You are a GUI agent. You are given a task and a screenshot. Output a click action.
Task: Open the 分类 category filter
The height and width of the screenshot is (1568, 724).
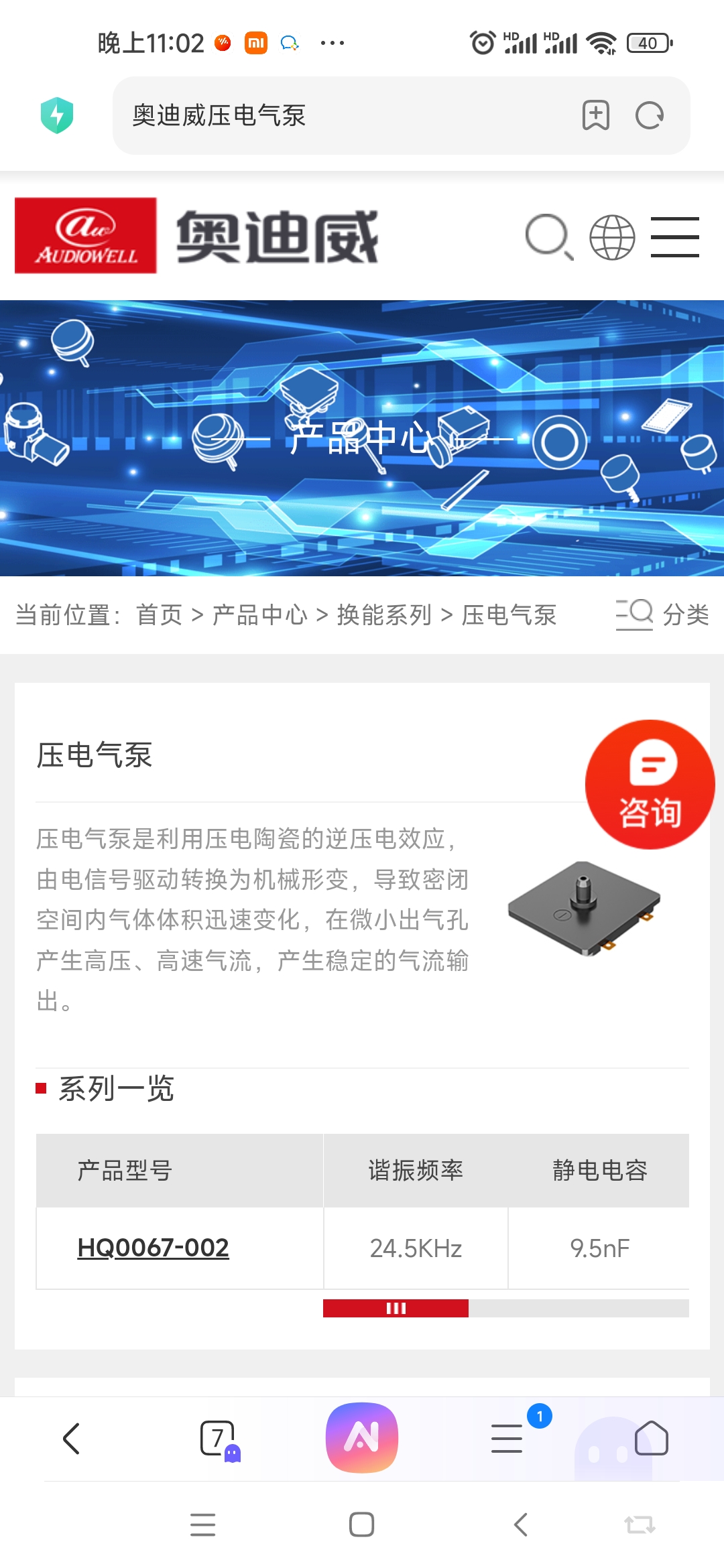[662, 614]
